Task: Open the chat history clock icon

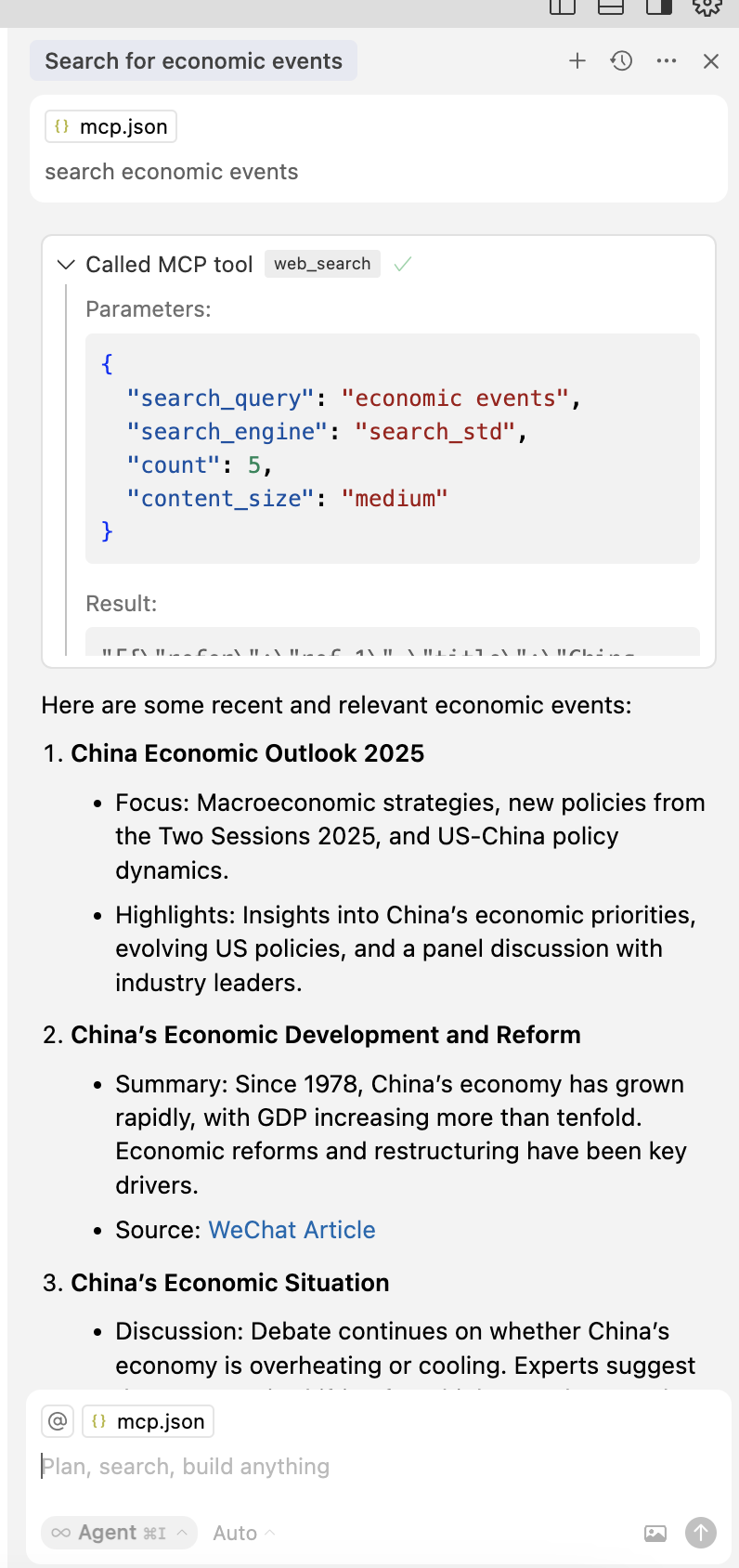Action: [621, 61]
